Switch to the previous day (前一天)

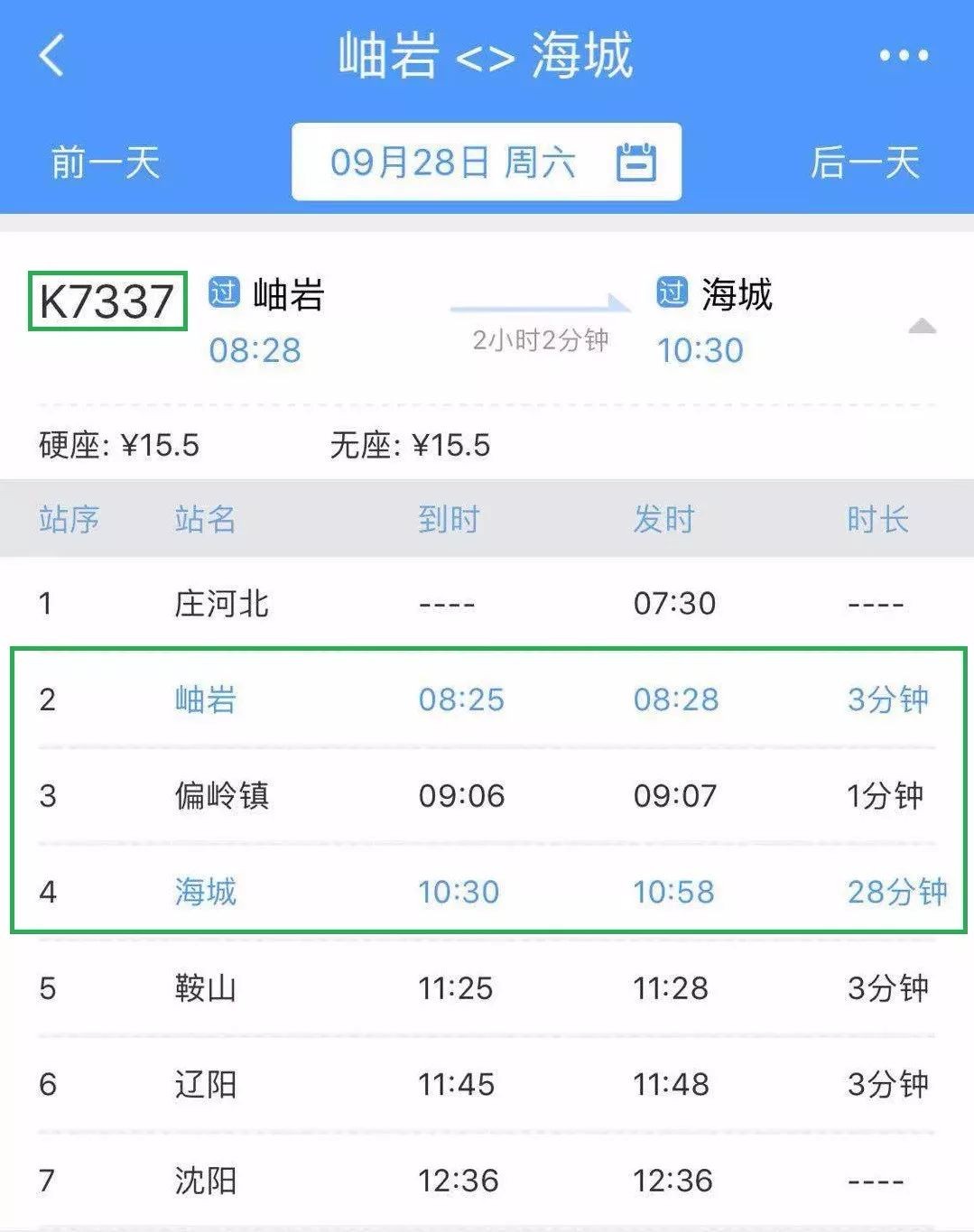[106, 163]
